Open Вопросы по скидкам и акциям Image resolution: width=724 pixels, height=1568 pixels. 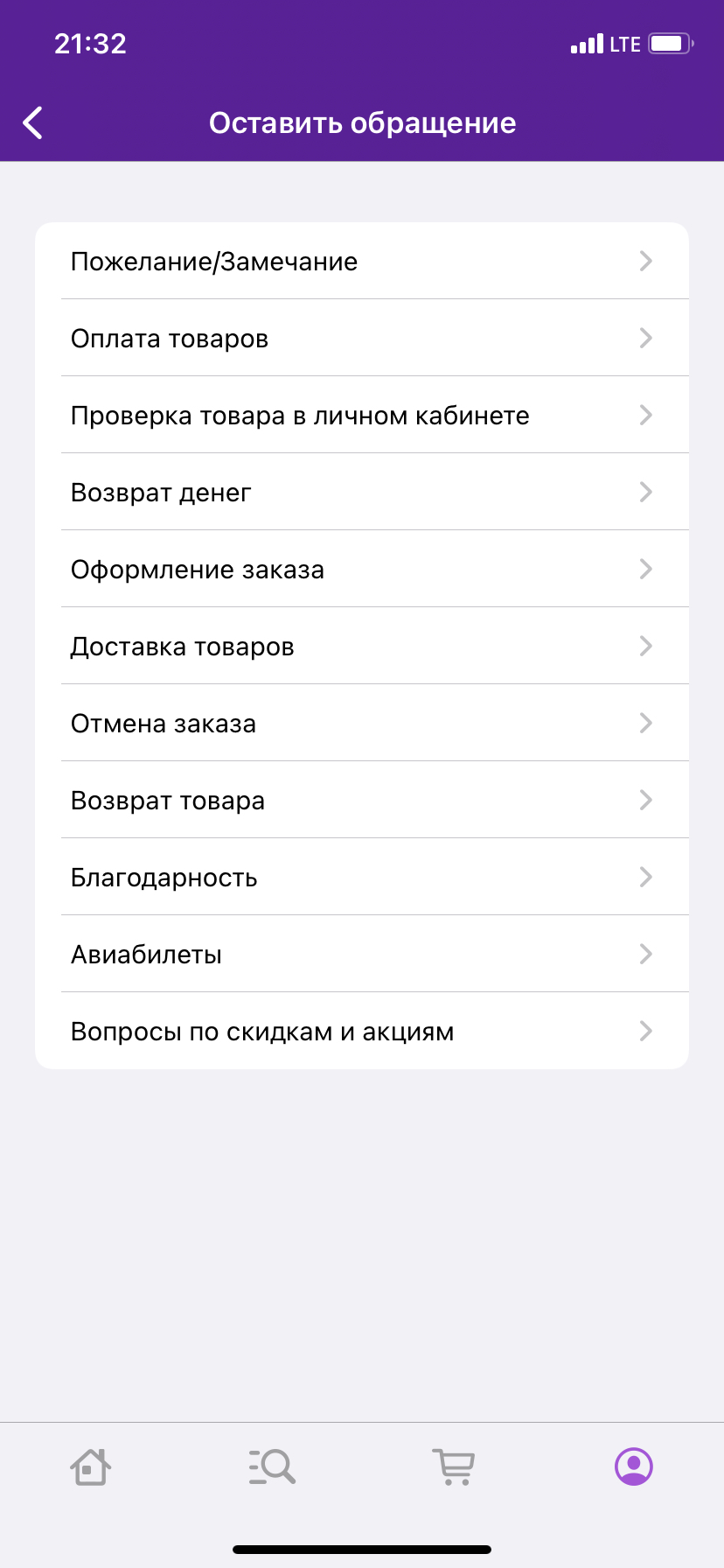coord(362,1032)
